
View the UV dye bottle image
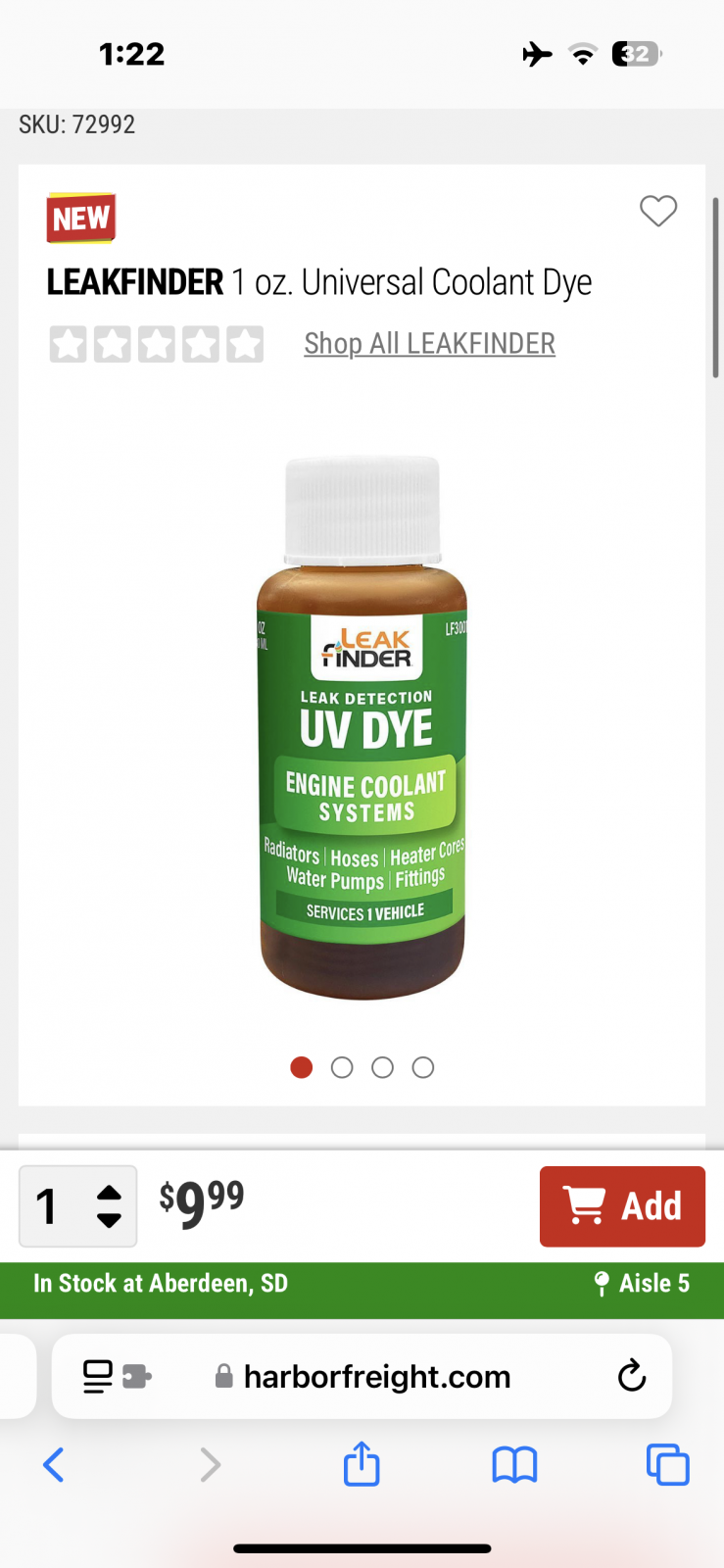tap(362, 728)
